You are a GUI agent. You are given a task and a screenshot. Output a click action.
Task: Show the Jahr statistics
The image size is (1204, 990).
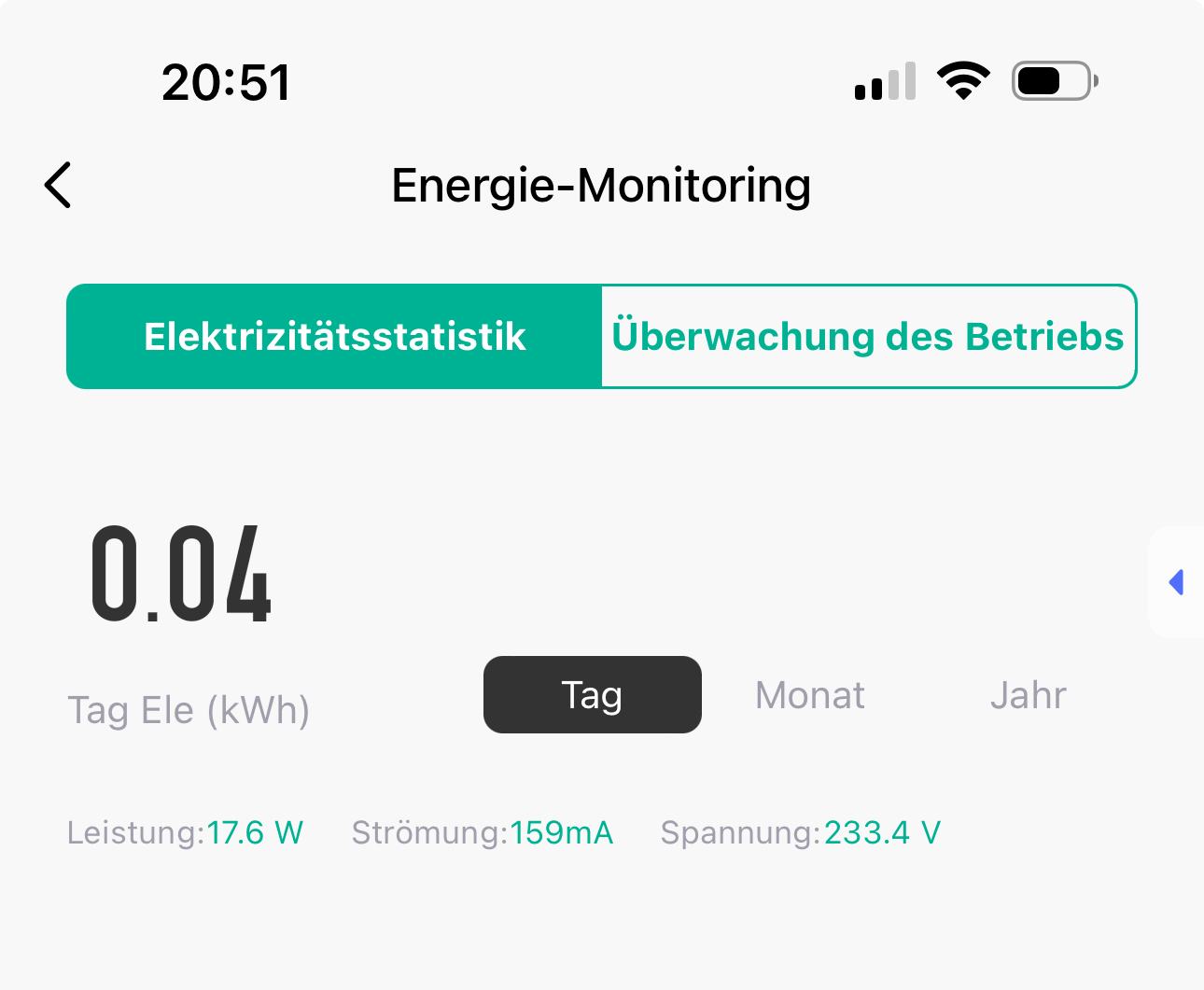1028,695
